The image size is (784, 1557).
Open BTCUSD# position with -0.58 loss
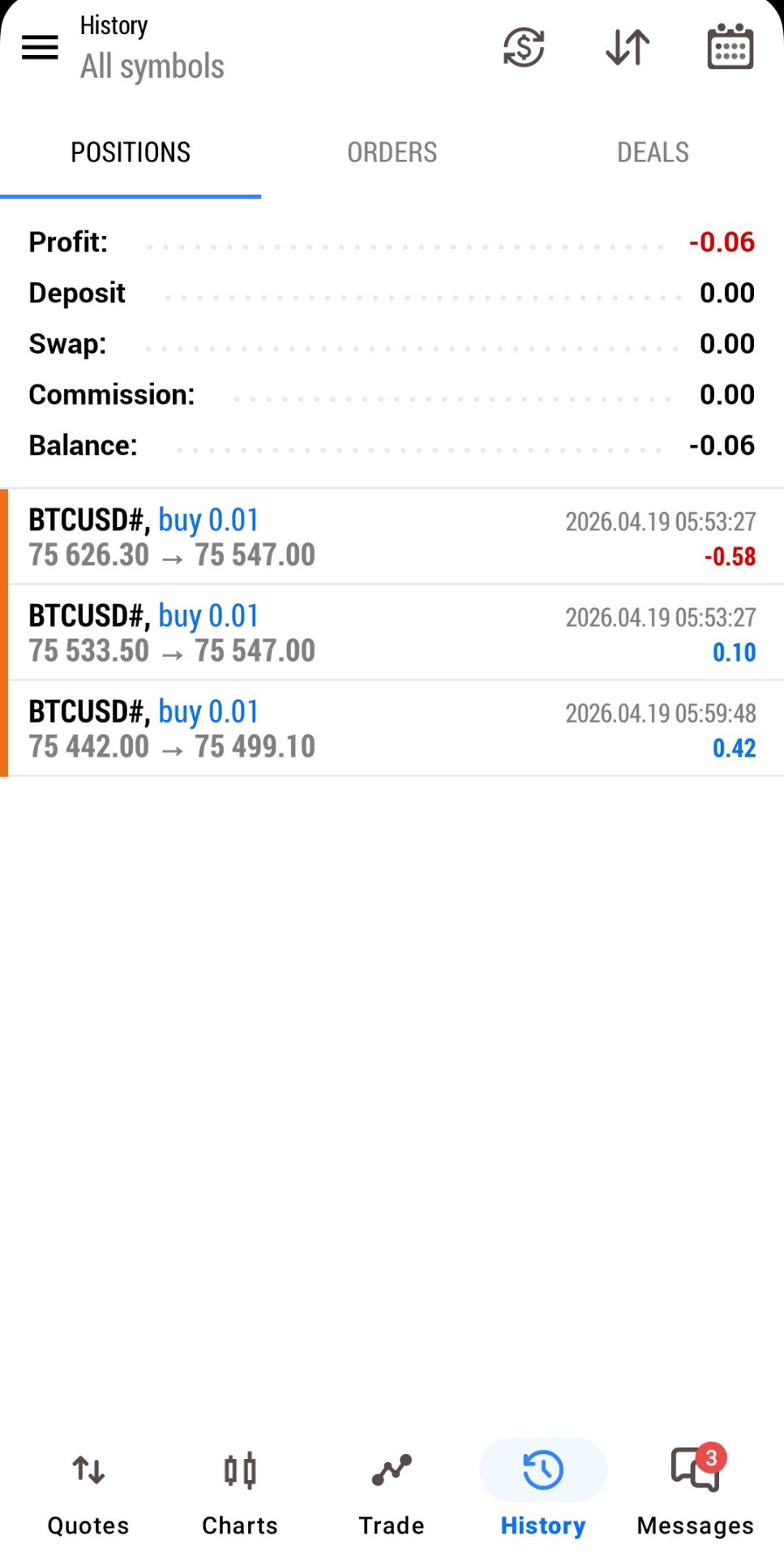click(x=392, y=537)
